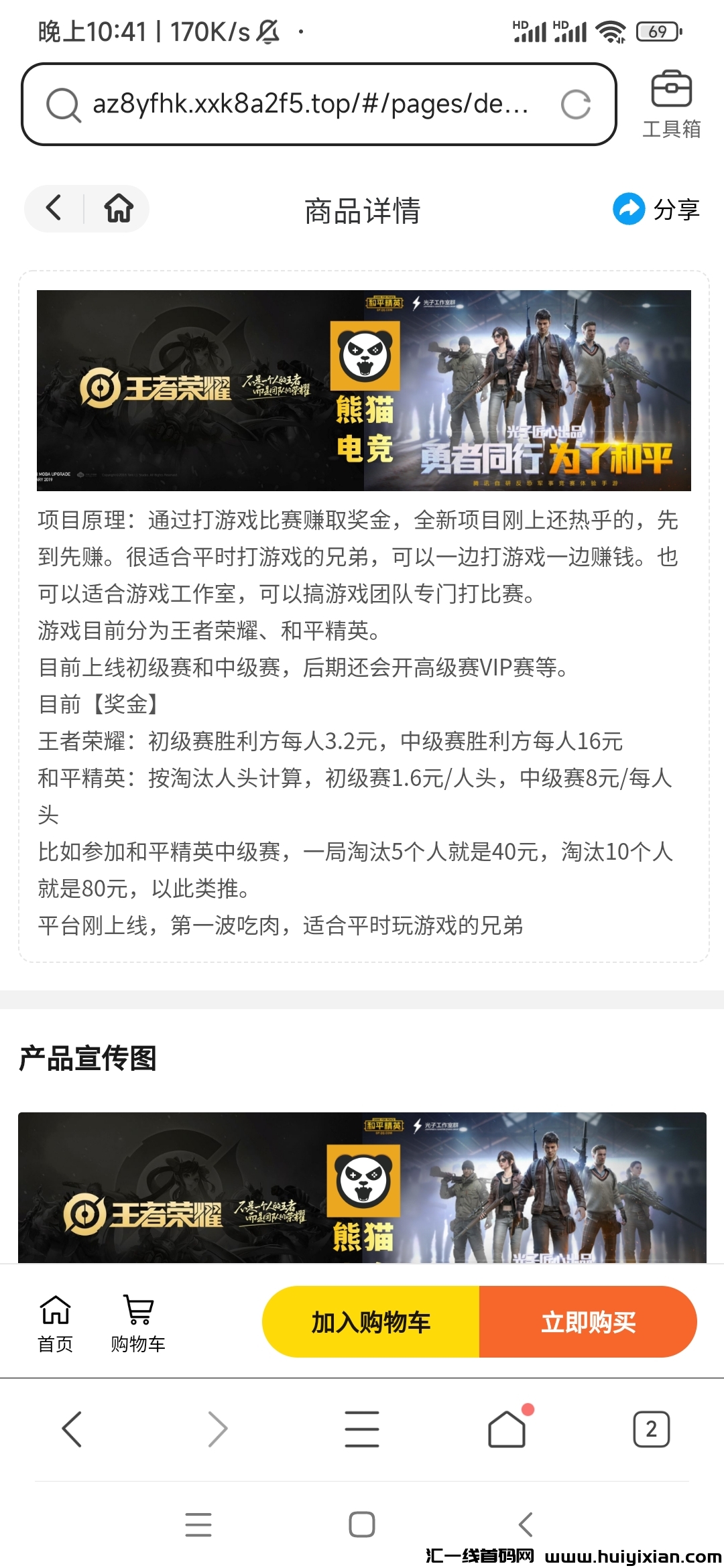
Task: Reload the page with refresh icon
Action: click(575, 105)
